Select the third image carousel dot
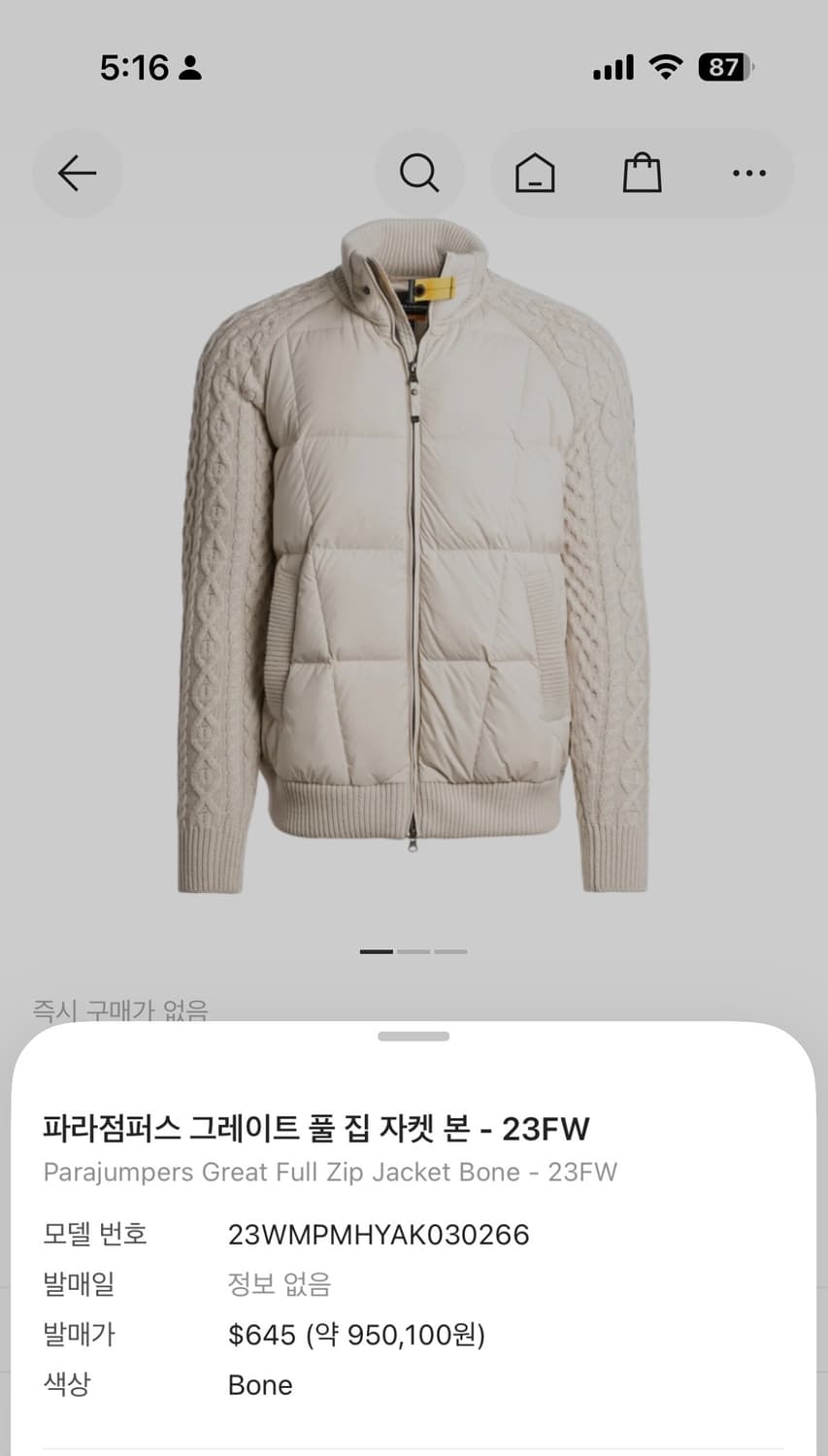Screen dimensions: 828x1456 [448, 953]
